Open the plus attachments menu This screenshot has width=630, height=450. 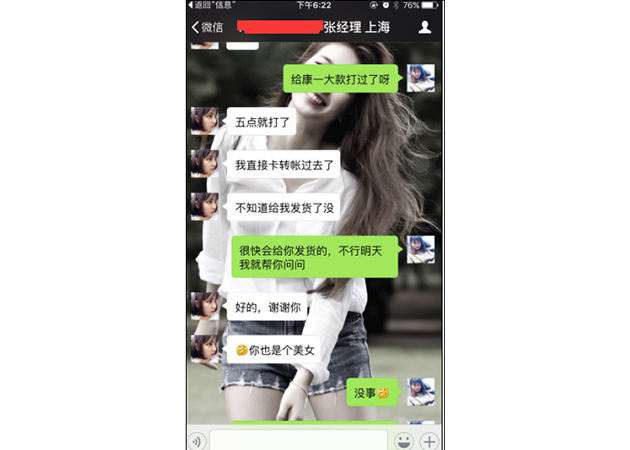pyautogui.click(x=429, y=440)
